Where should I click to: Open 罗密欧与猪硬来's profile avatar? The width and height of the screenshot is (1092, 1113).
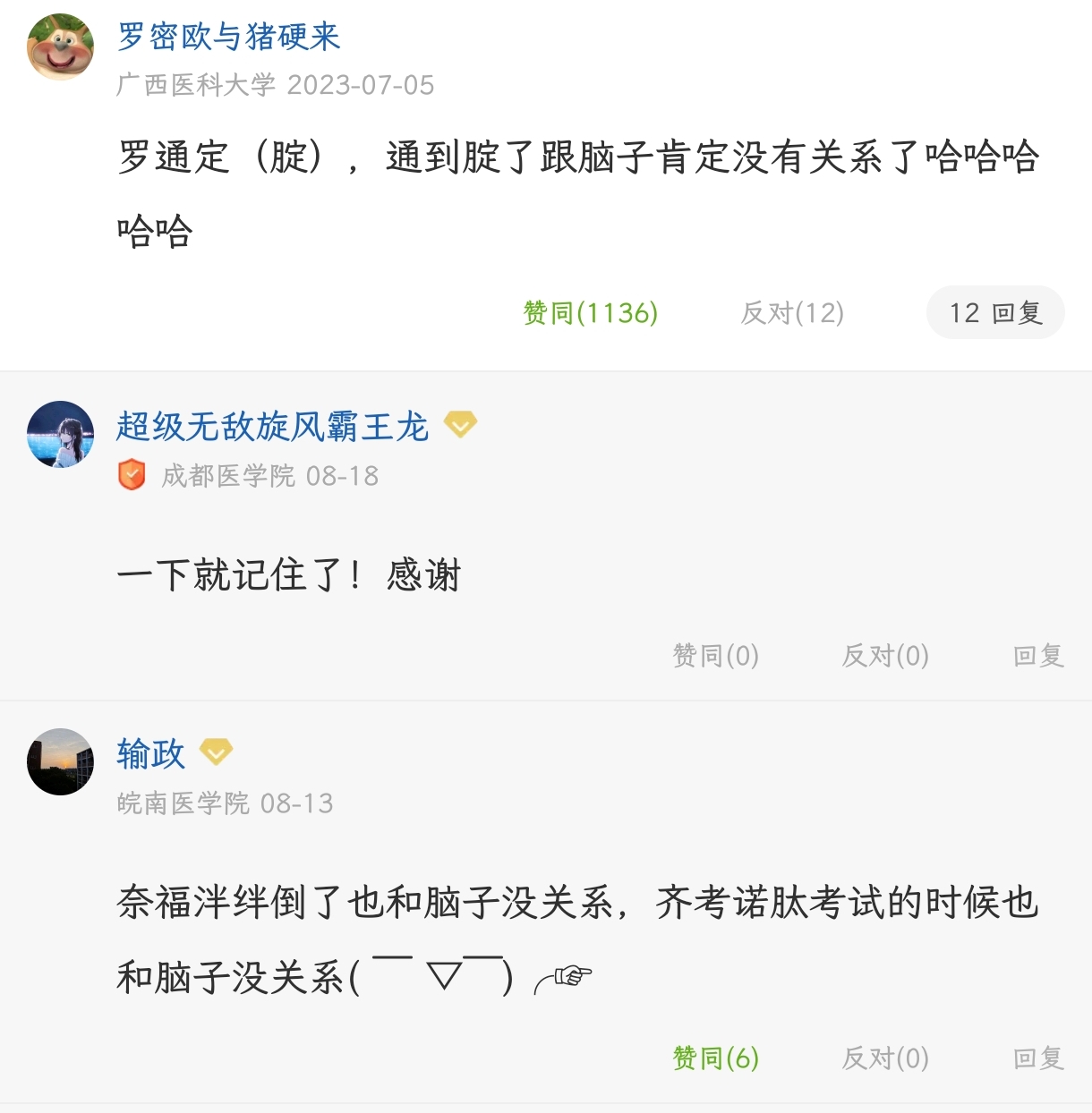point(60,47)
